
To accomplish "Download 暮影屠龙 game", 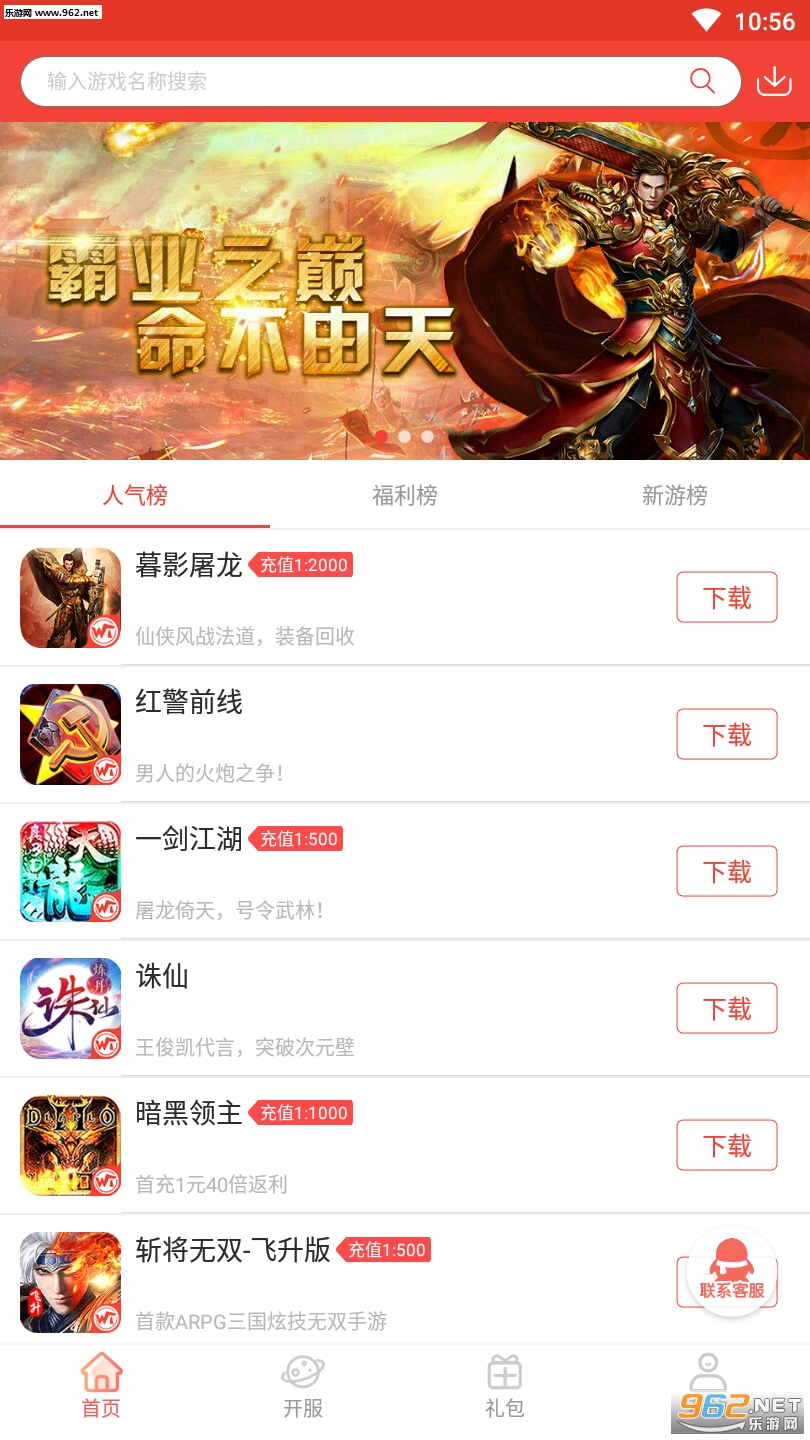I will click(727, 598).
